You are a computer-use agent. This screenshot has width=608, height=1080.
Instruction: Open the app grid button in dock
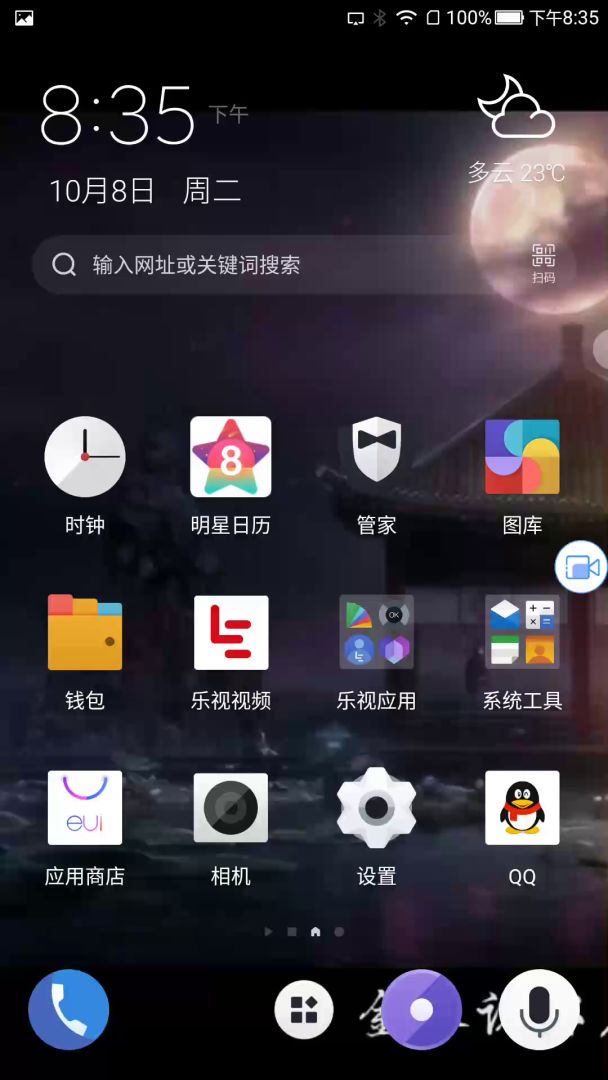tap(304, 1010)
